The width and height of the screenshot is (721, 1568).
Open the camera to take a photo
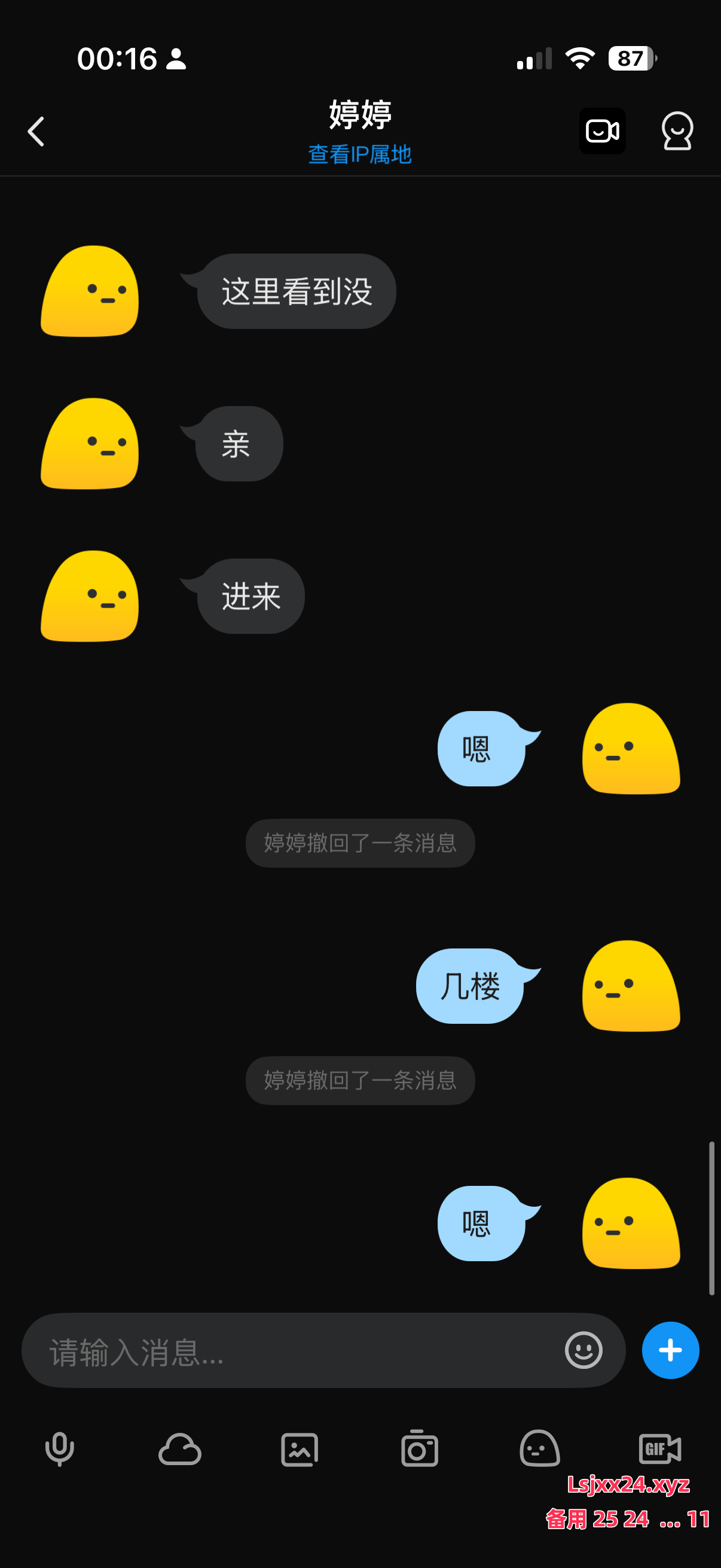coord(419,1450)
